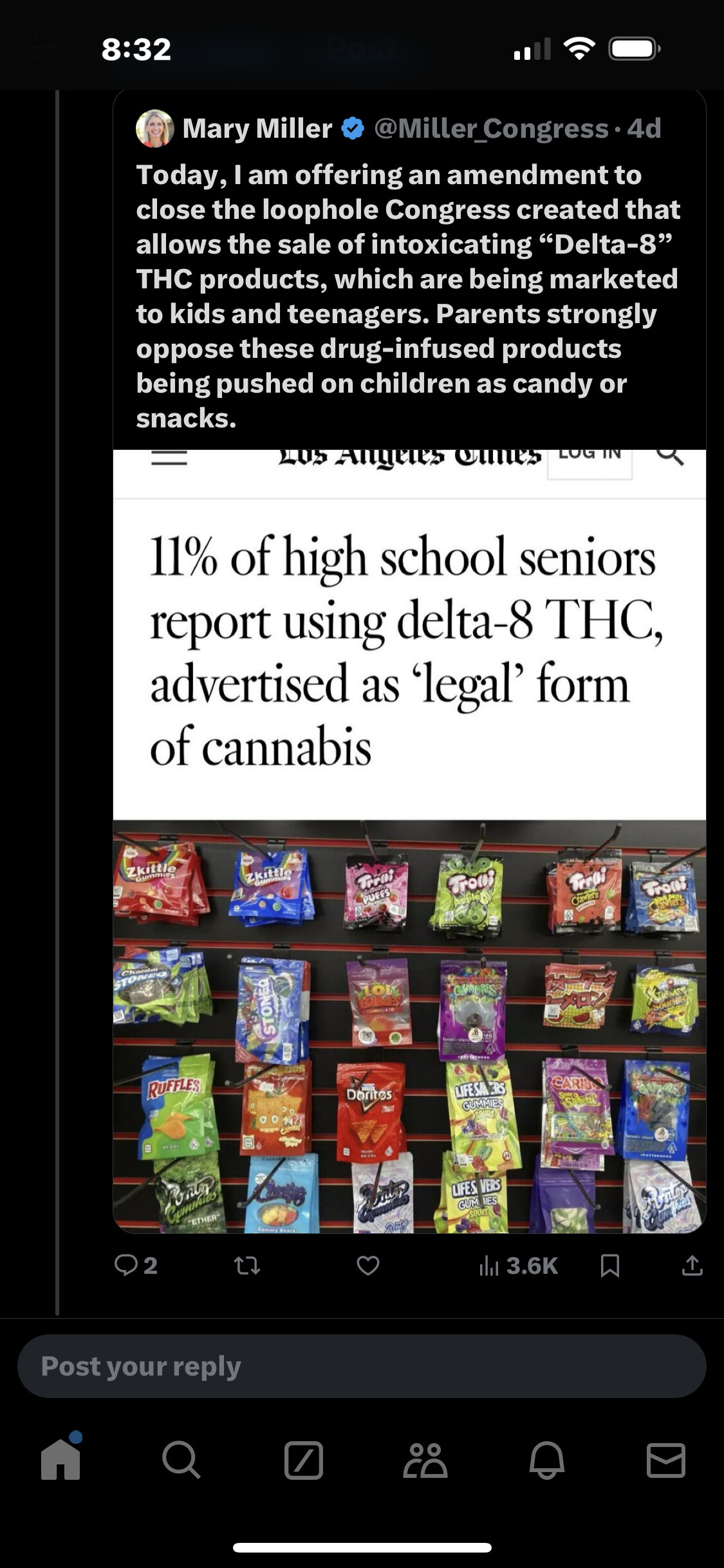Viewport: 724px width, 1568px height.
Task: Share the post via share icon
Action: click(x=692, y=1265)
